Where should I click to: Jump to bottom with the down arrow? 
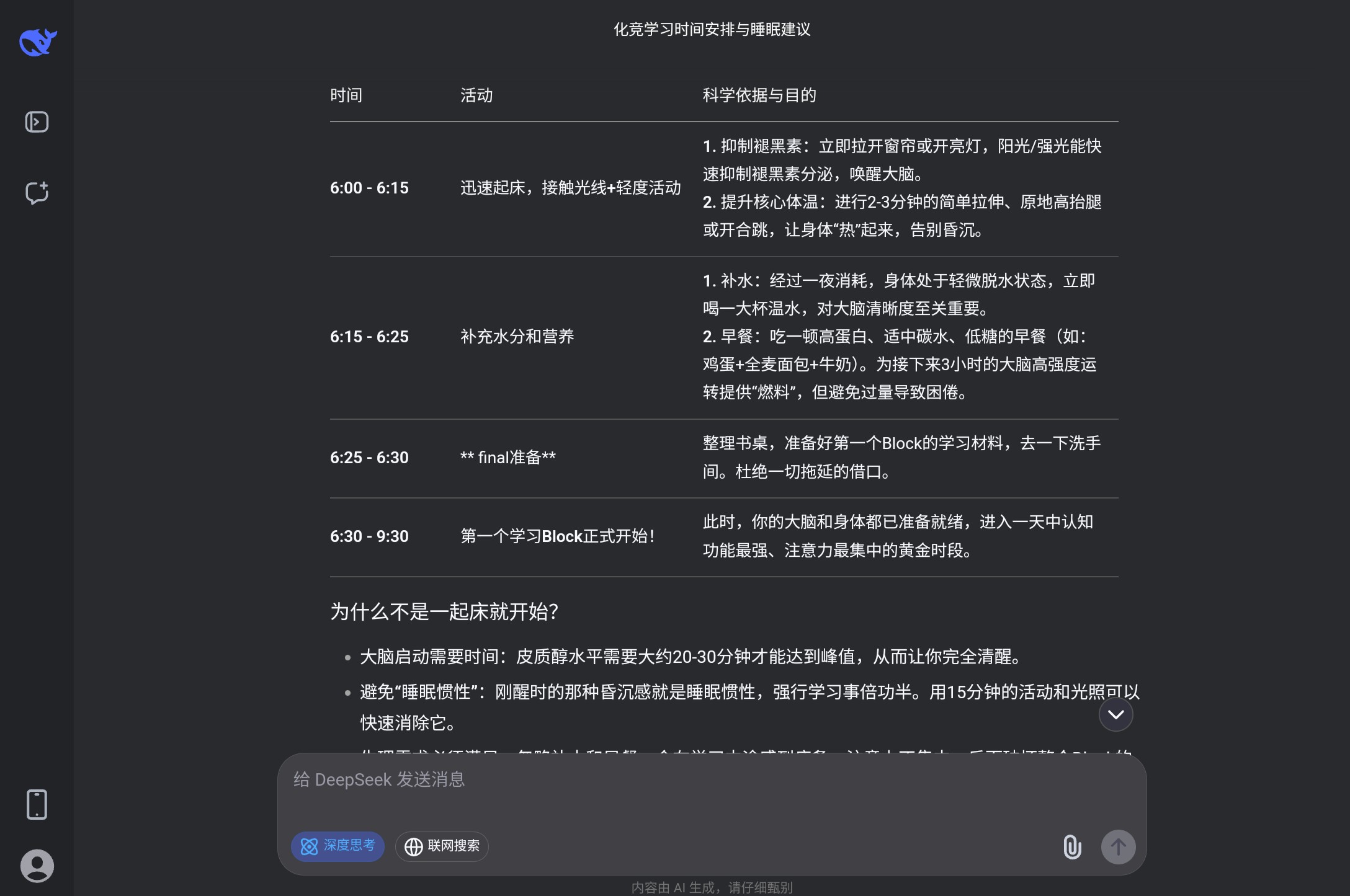pyautogui.click(x=1115, y=714)
